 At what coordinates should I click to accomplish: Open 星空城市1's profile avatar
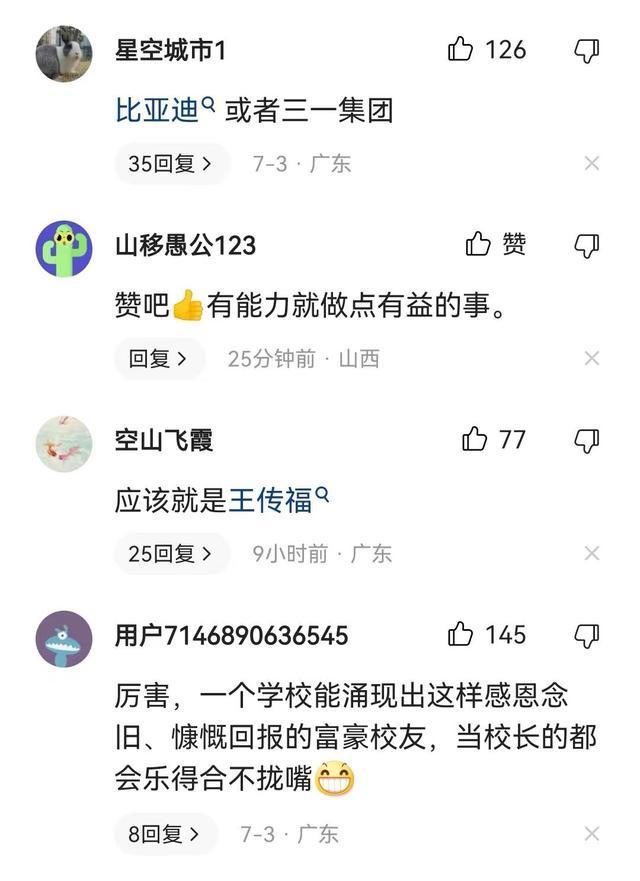click(x=64, y=54)
